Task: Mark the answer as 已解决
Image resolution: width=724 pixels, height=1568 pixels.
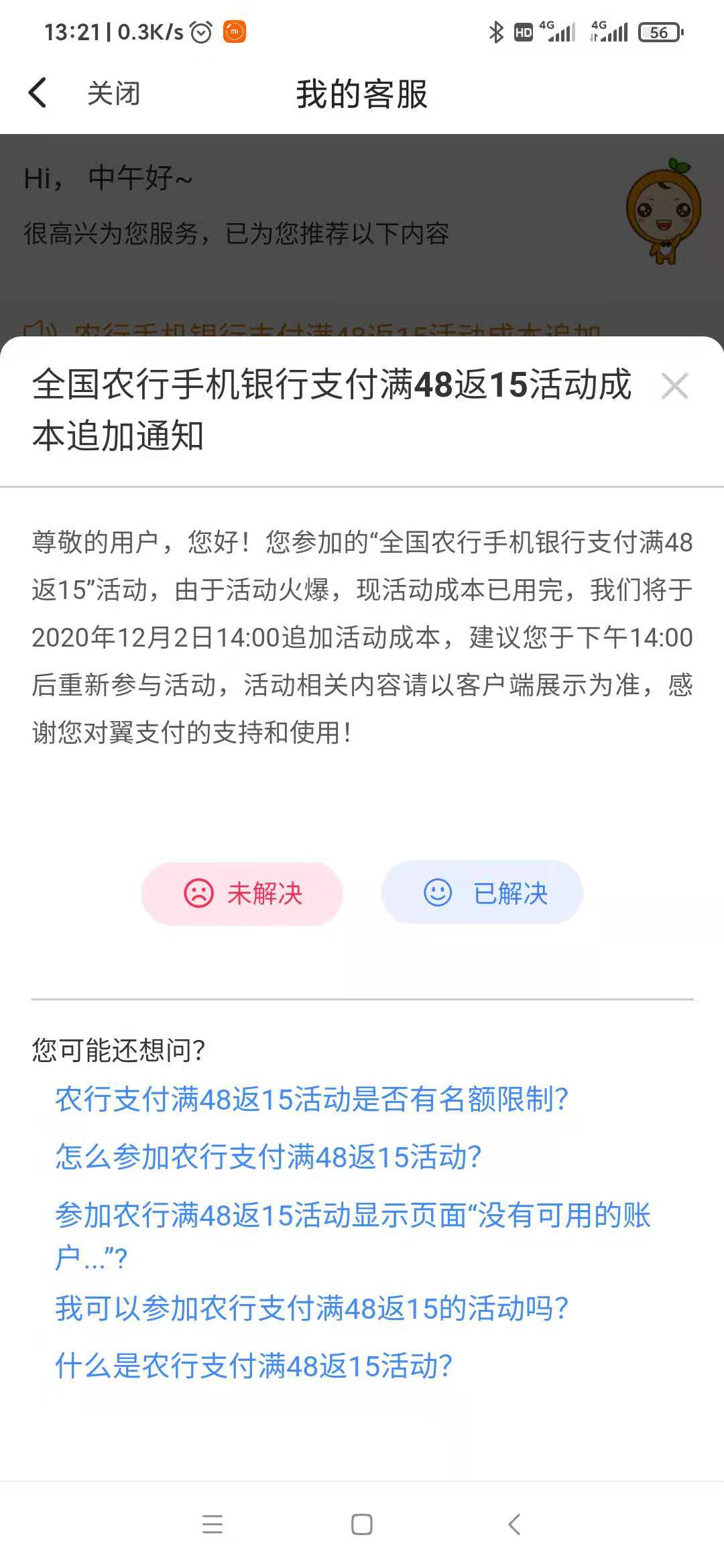Action: pos(482,893)
